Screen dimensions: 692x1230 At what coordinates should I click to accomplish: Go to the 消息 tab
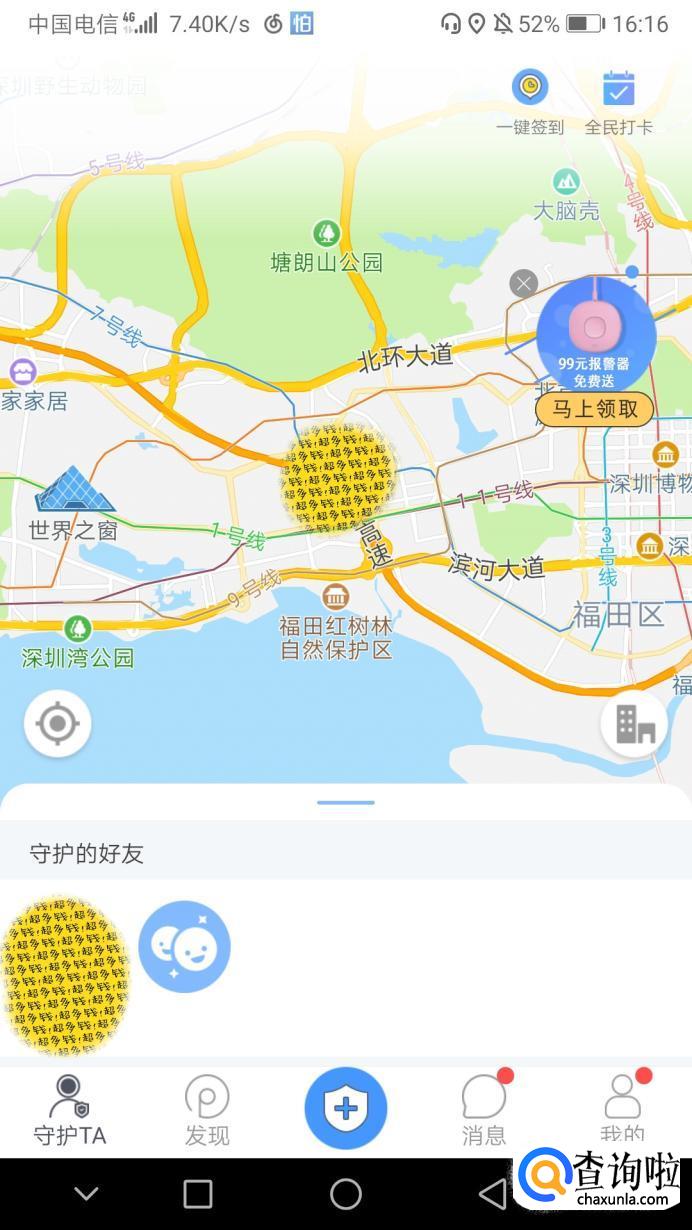[484, 1110]
